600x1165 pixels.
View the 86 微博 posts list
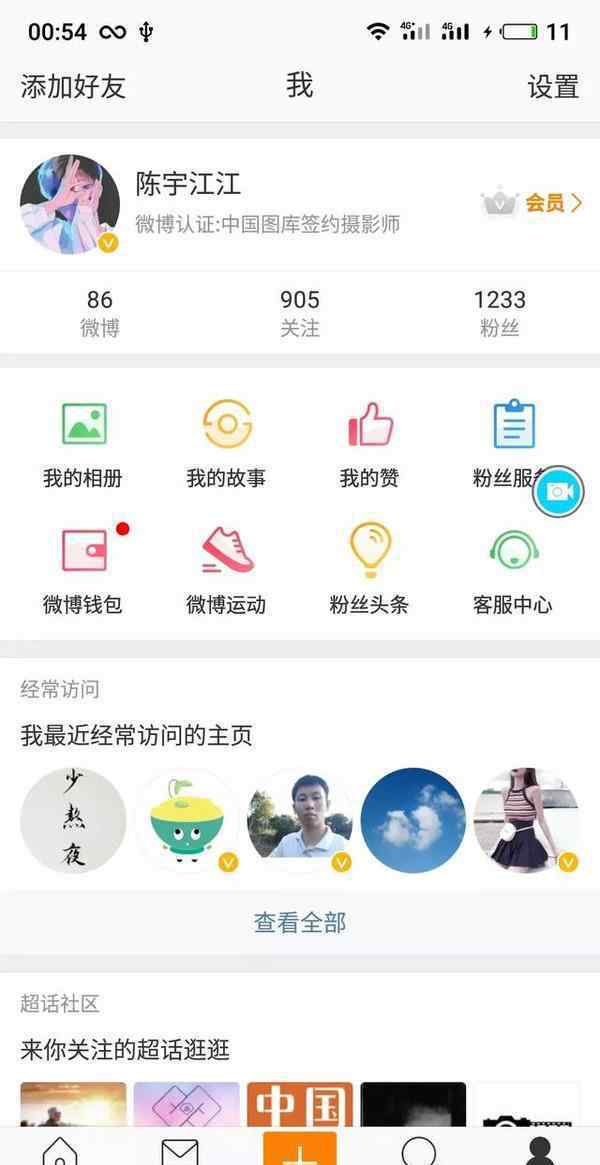[99, 312]
